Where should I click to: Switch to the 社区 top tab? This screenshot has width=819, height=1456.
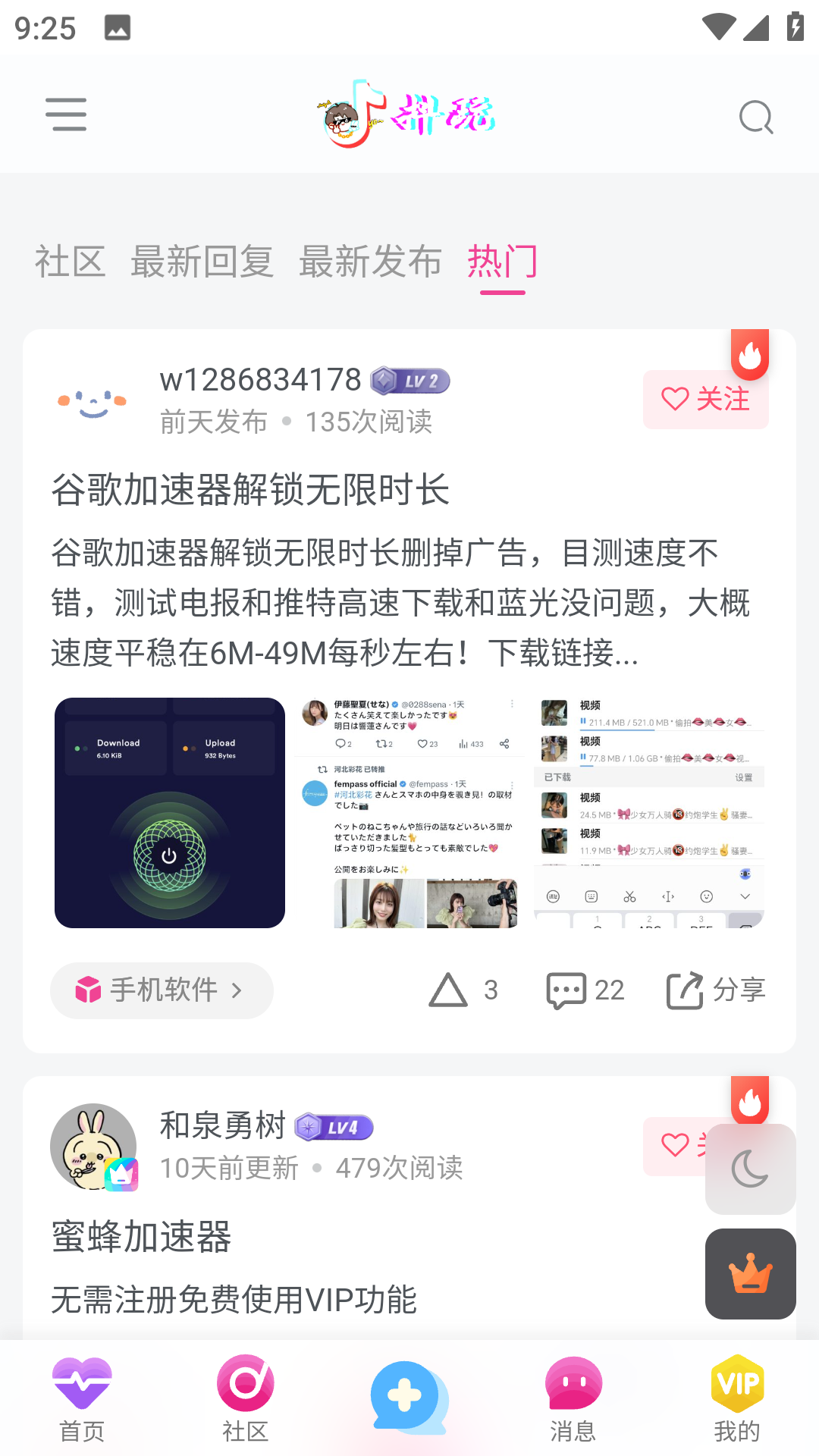tap(70, 262)
